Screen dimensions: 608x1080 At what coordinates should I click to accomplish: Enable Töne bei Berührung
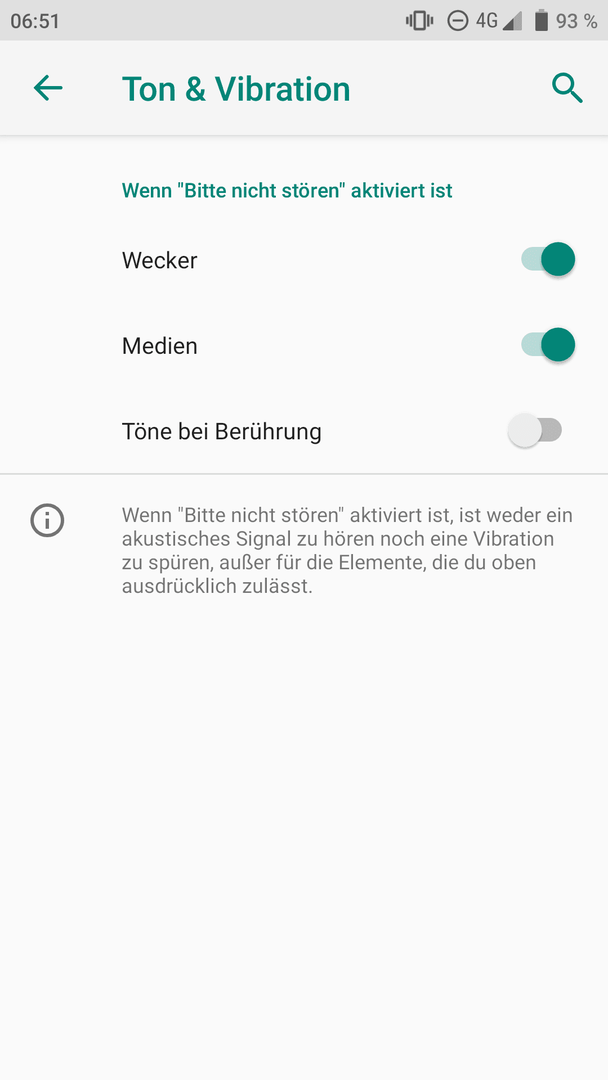535,430
